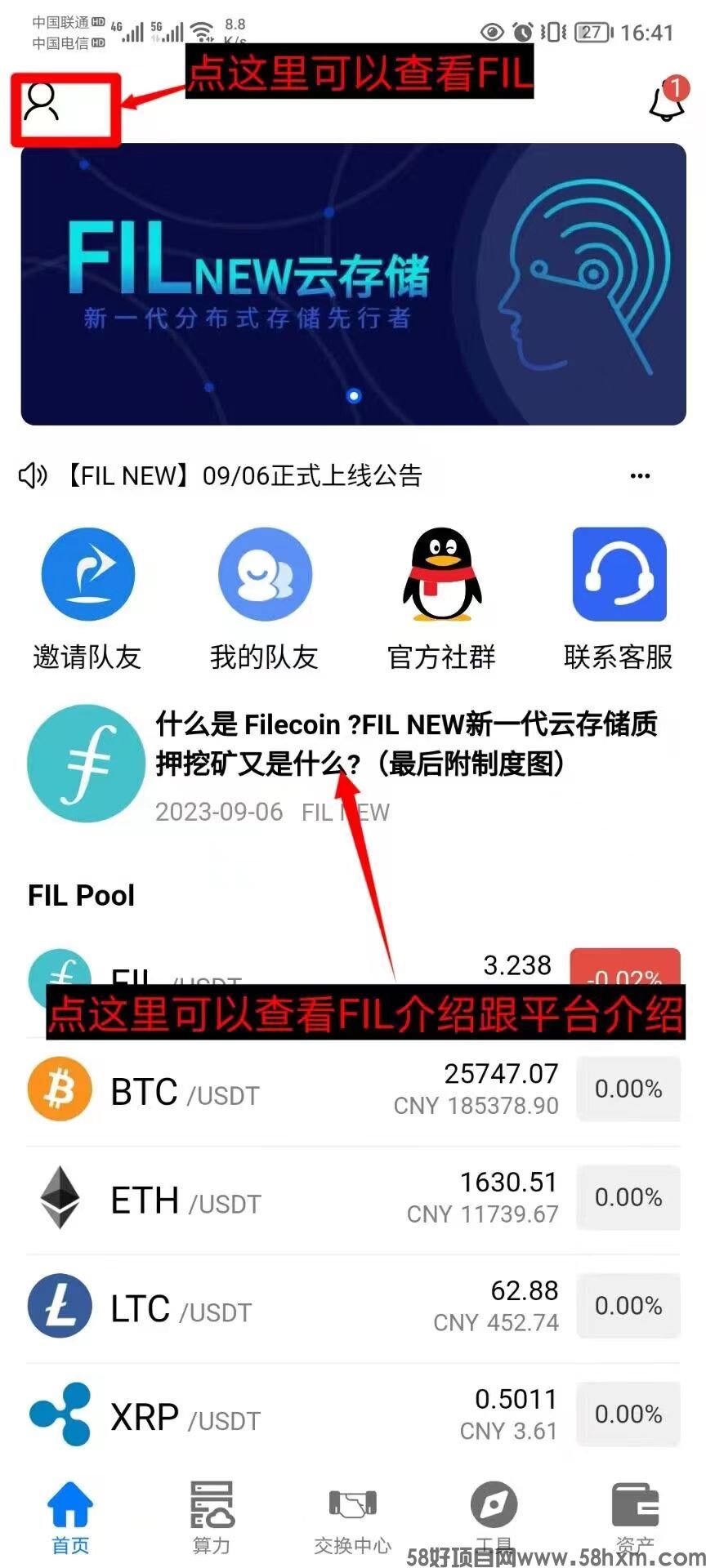Open the LTC/USDT row

pyautogui.click(x=353, y=1307)
